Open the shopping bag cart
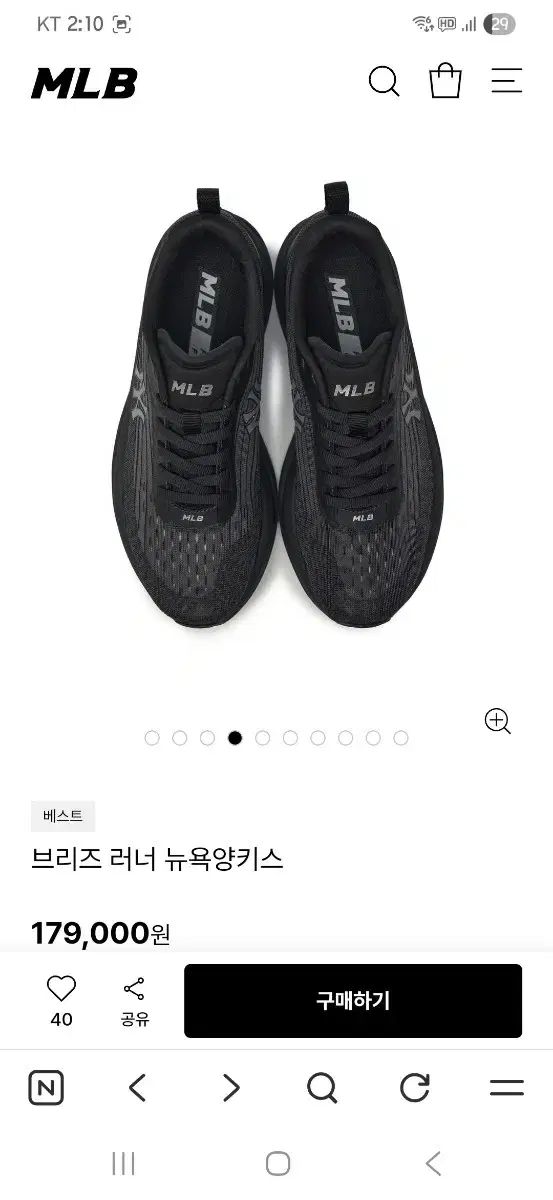The image size is (553, 1200). [445, 80]
